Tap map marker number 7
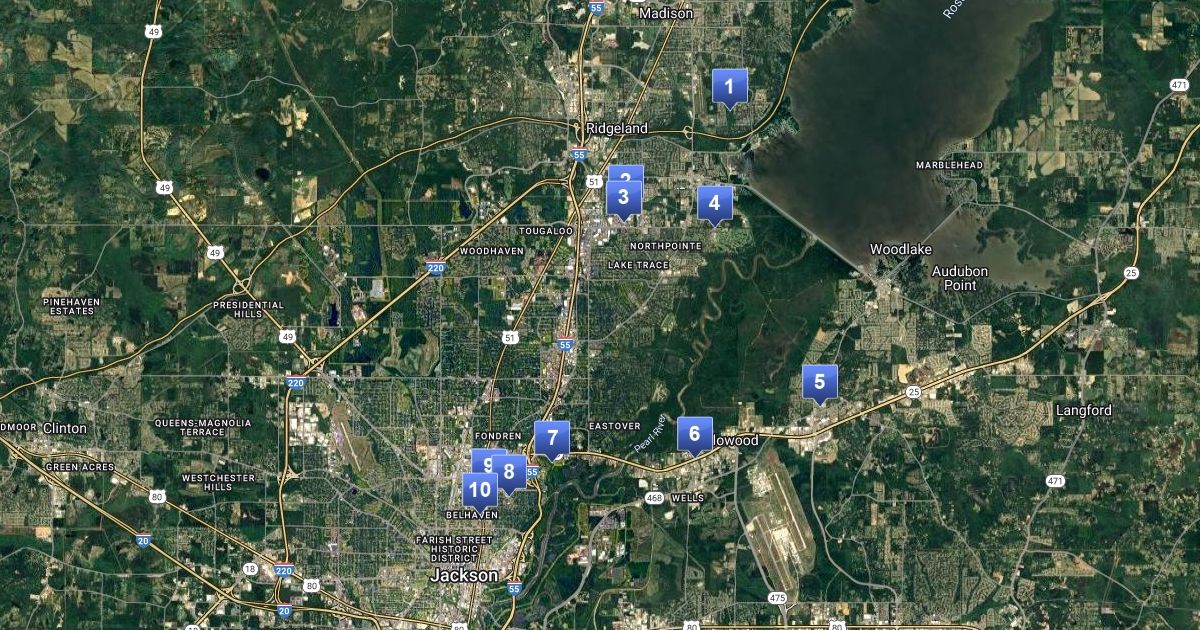 pos(552,439)
